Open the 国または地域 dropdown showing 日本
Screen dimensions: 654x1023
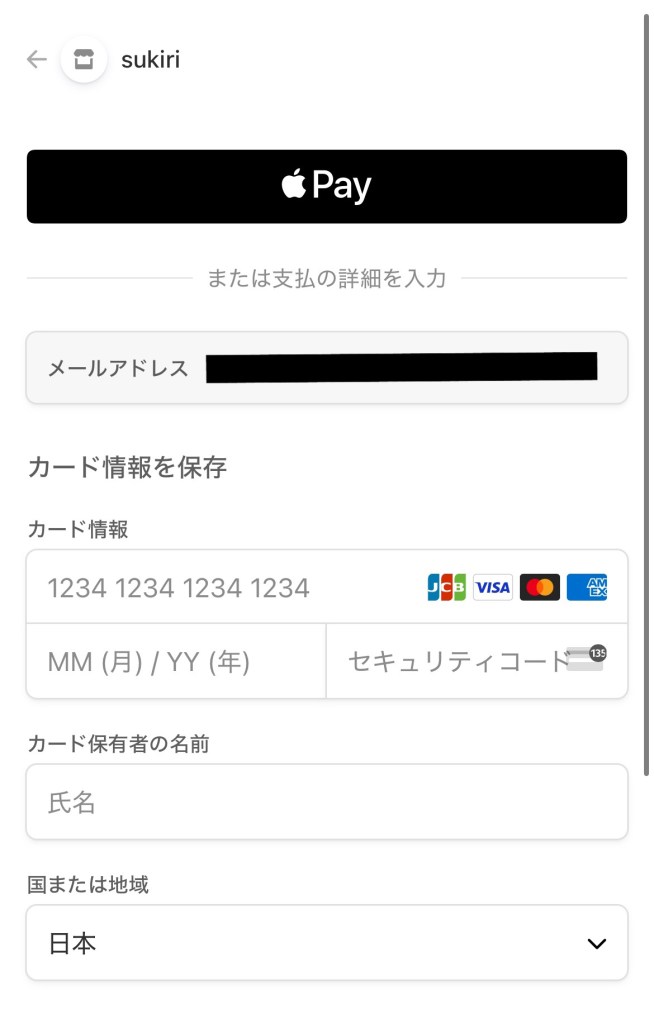point(327,943)
